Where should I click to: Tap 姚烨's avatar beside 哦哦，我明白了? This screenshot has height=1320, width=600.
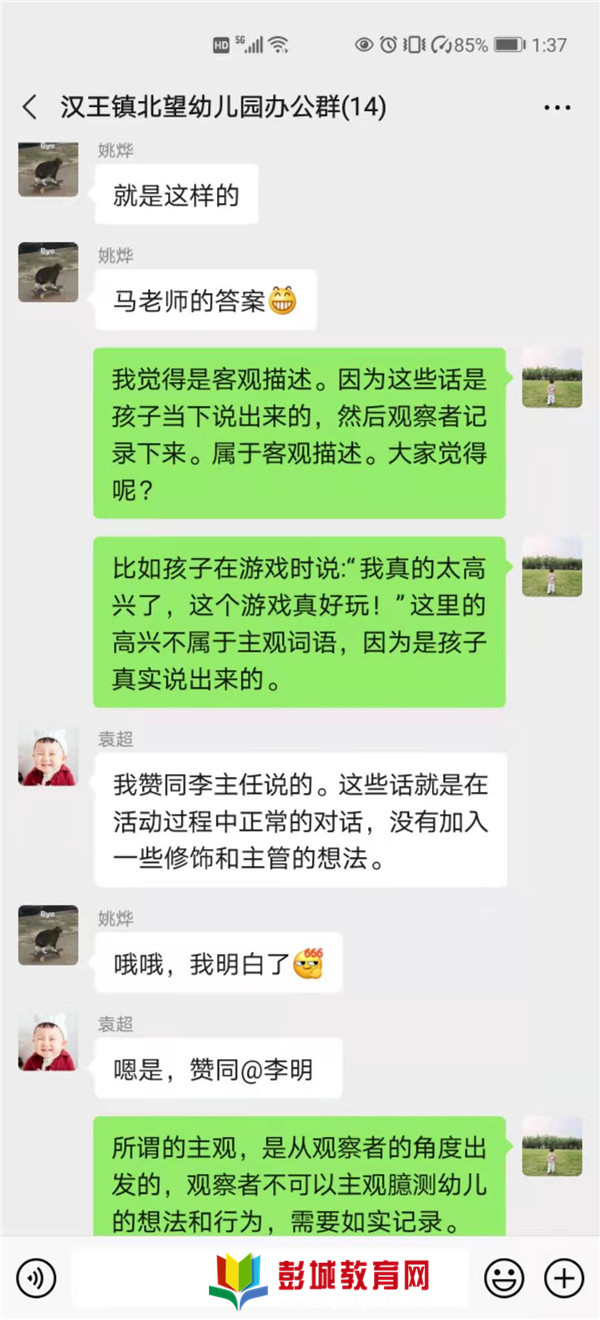pyautogui.click(x=48, y=936)
